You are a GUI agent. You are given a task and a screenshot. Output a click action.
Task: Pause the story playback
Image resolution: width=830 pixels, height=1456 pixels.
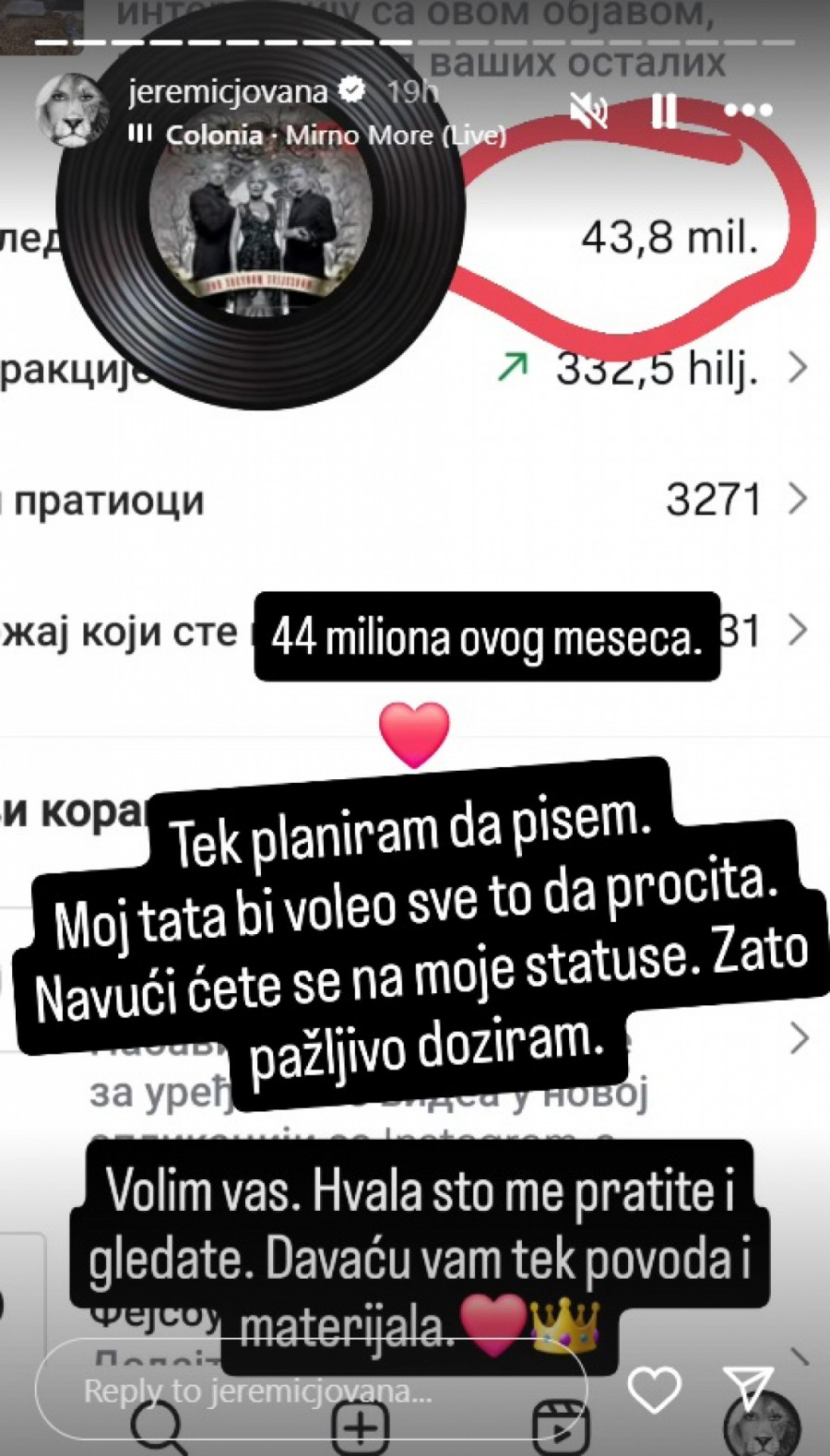pos(664,112)
